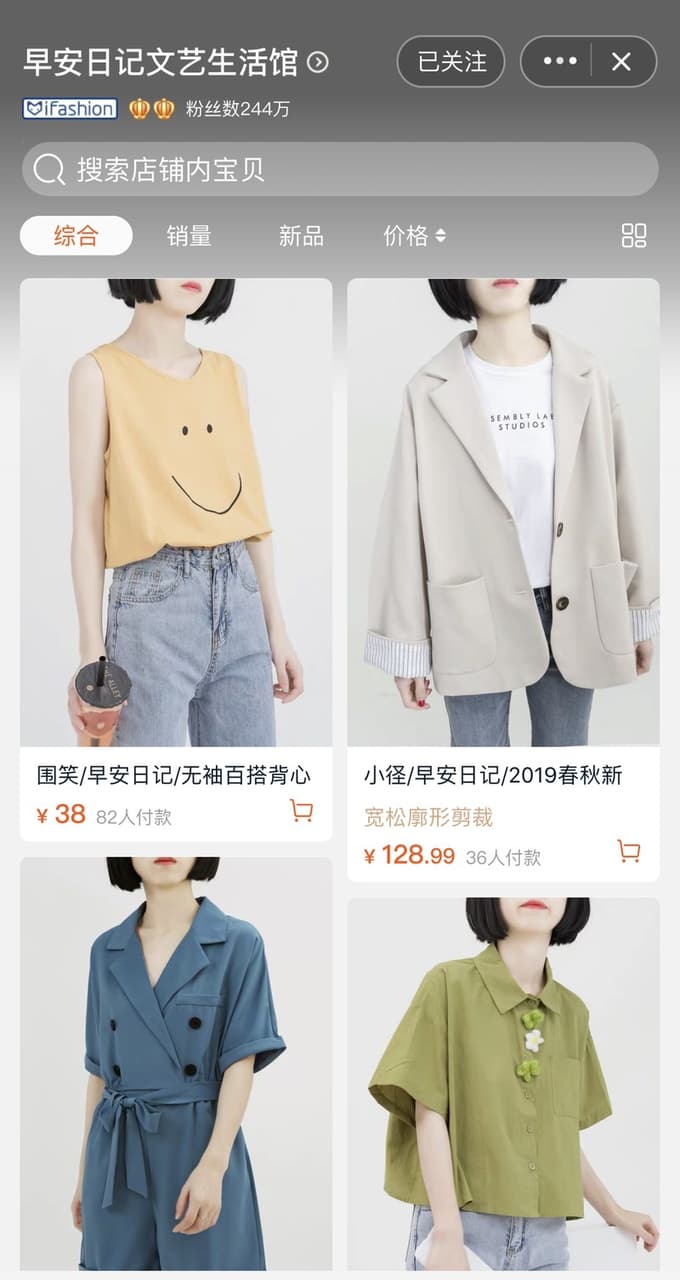
Task: Select the 综合 sorting tab
Action: tap(76, 236)
